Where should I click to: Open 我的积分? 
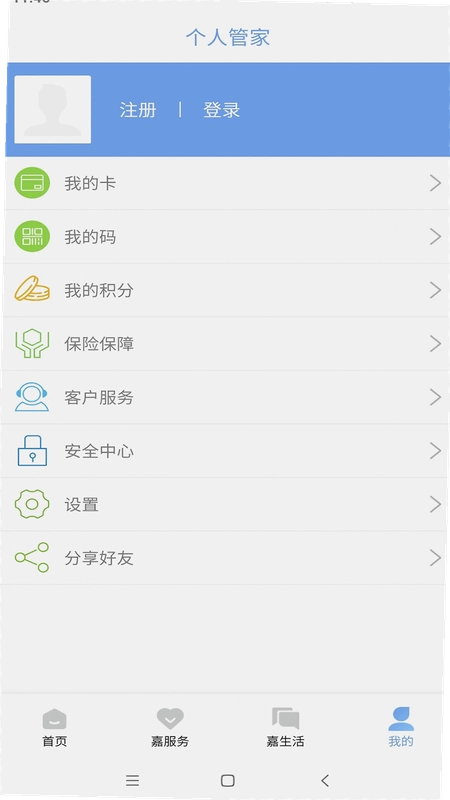(225, 290)
